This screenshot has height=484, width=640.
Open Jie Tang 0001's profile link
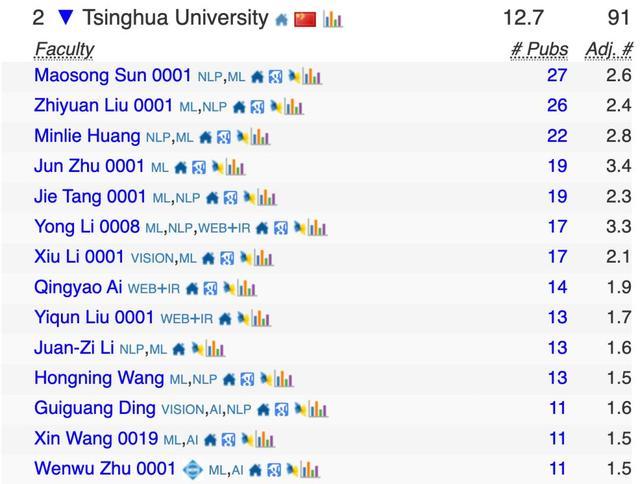[x=90, y=198]
